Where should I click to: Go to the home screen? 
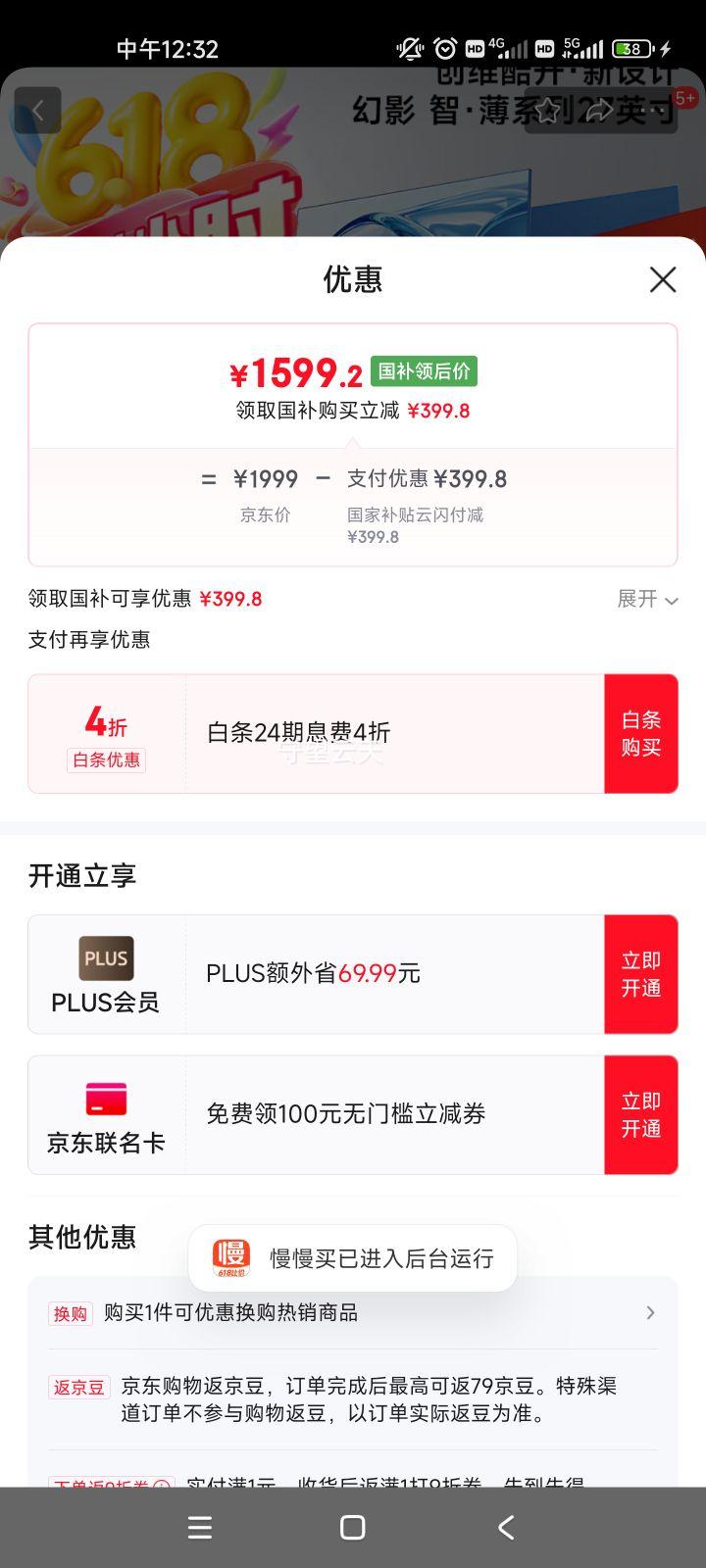click(353, 1527)
